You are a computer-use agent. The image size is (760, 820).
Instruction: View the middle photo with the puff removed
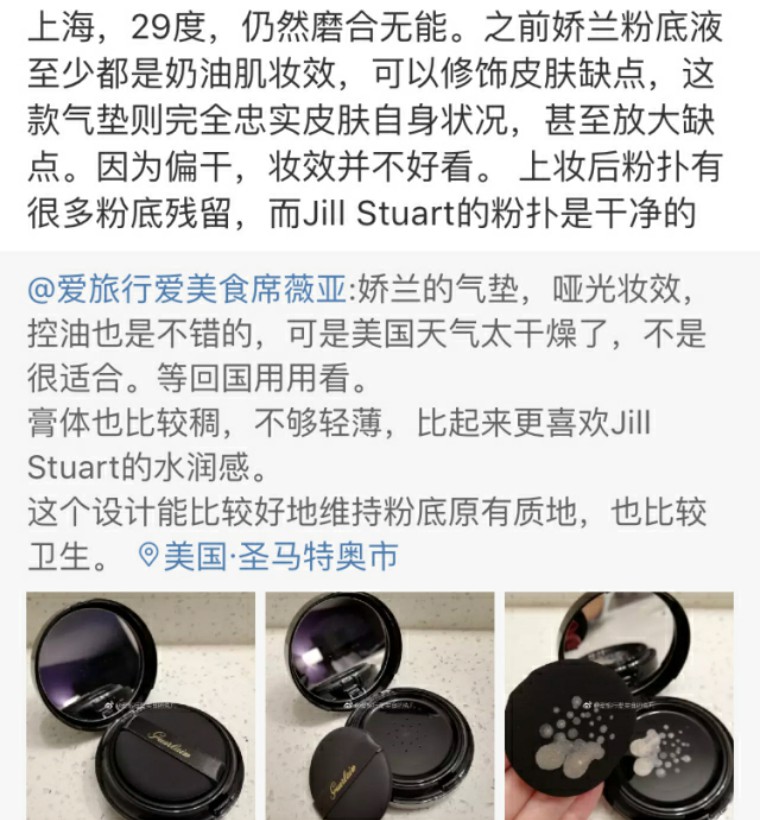point(379,705)
